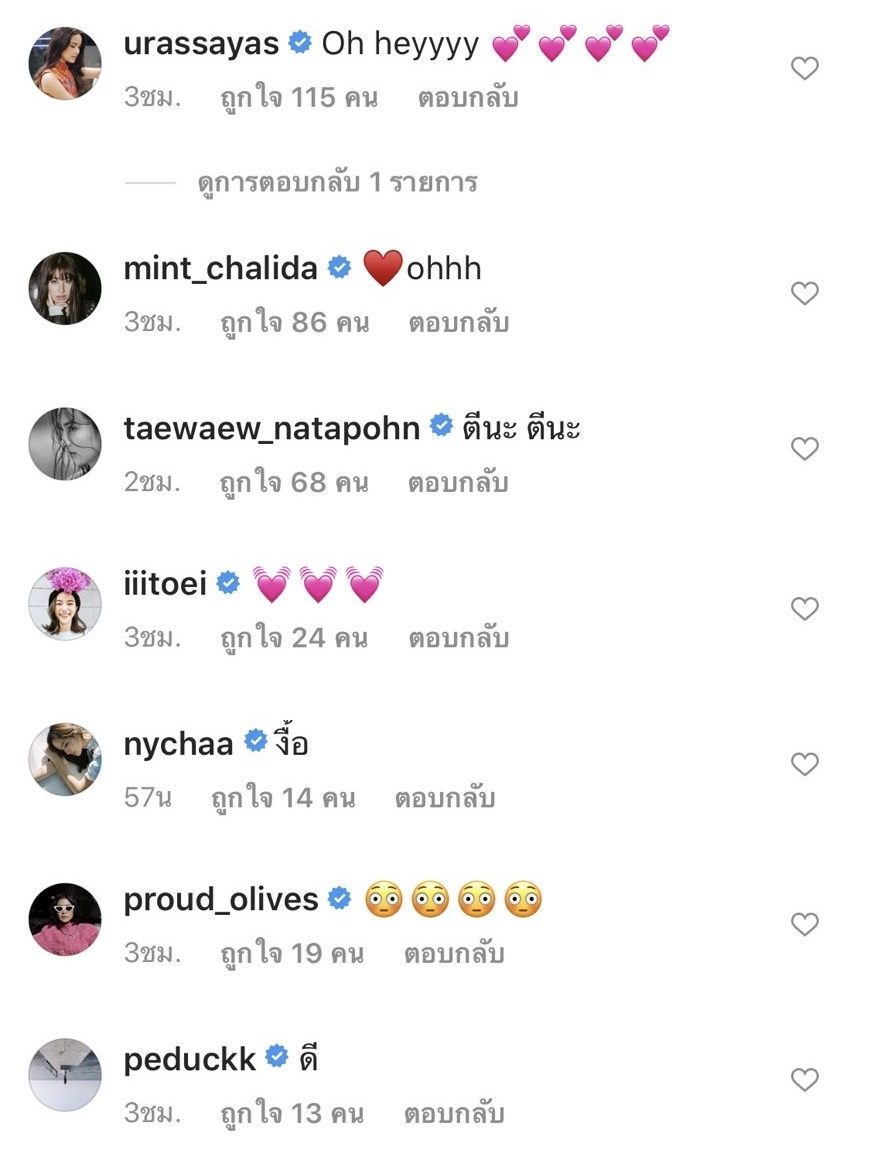Open the profile photo of nychaa
870x1150 pixels.
tap(65, 759)
